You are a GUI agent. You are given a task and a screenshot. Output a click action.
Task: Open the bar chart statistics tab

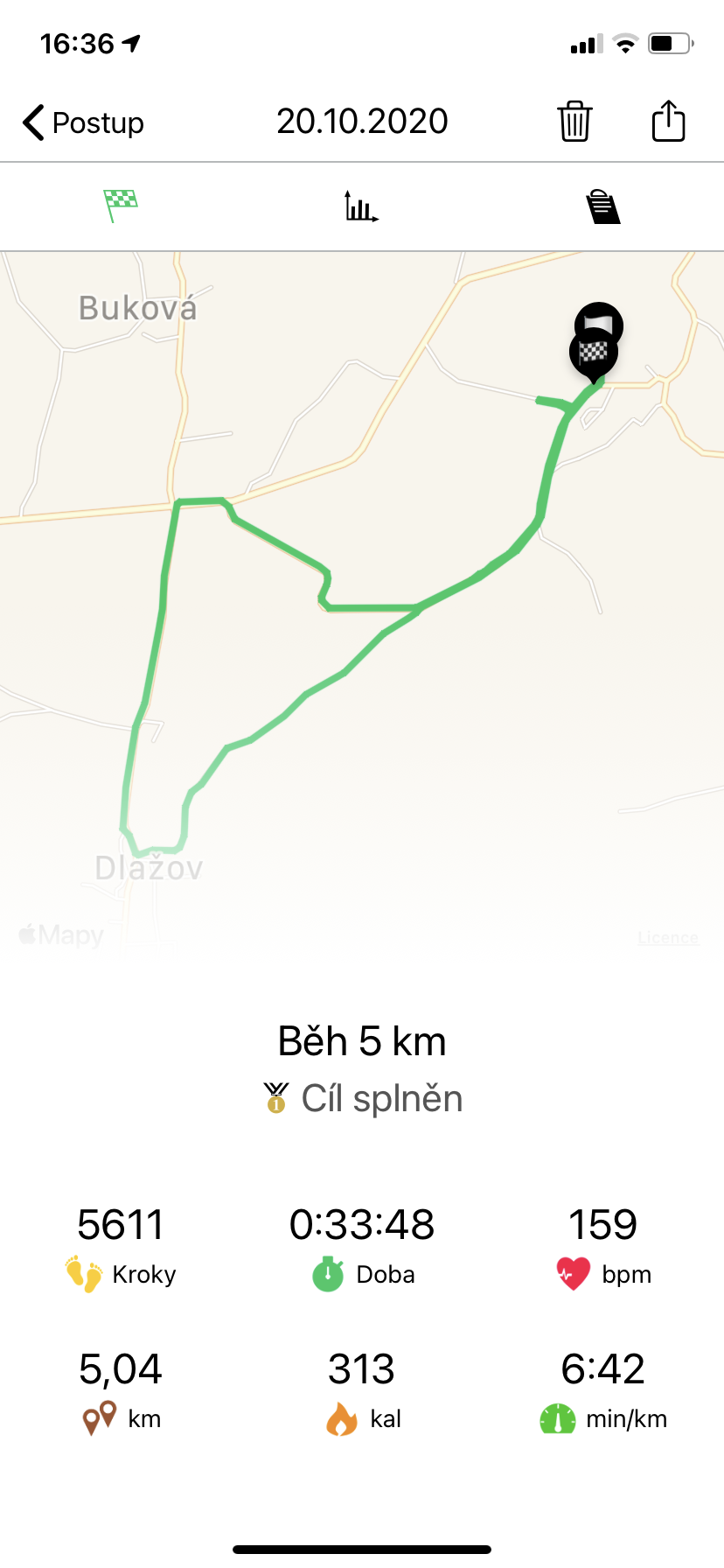pyautogui.click(x=361, y=206)
